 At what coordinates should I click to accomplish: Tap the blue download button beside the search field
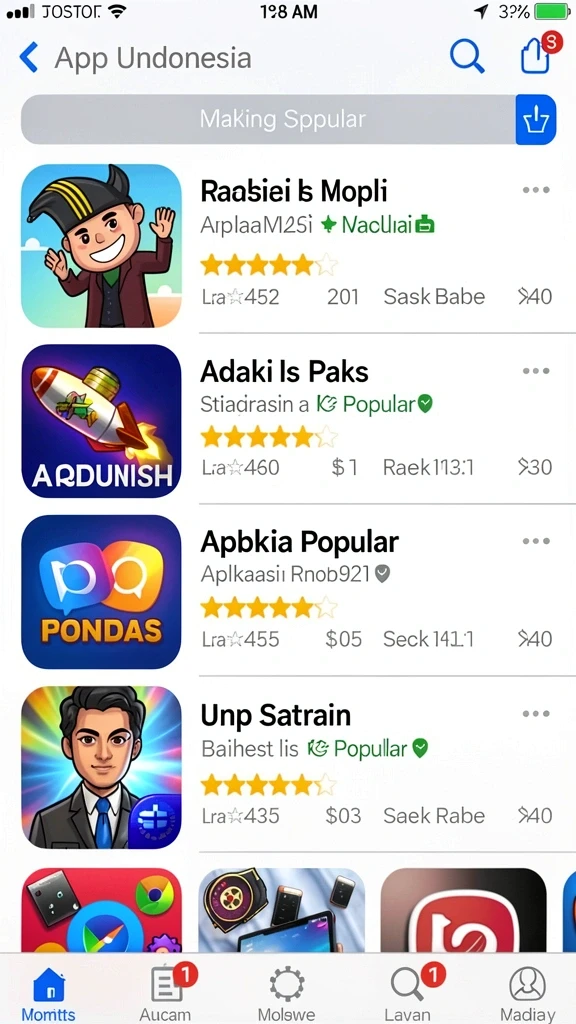[536, 119]
